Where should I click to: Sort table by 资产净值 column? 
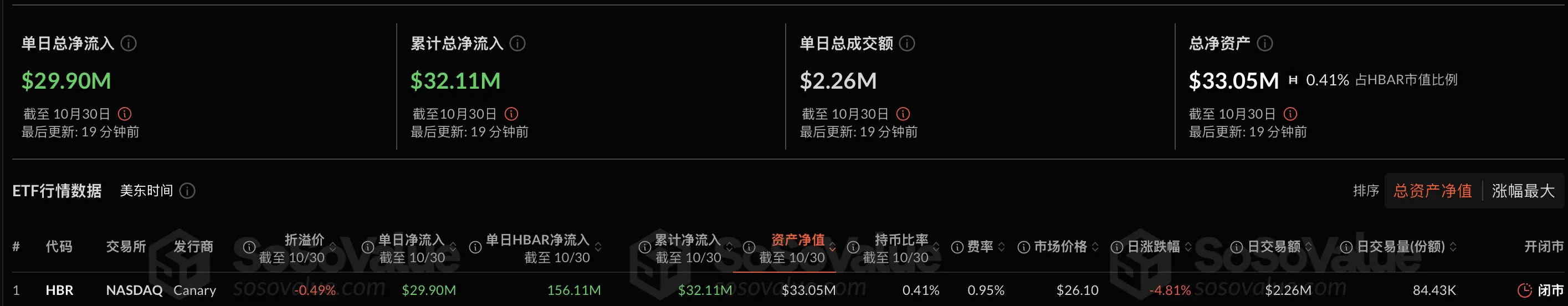(832, 247)
